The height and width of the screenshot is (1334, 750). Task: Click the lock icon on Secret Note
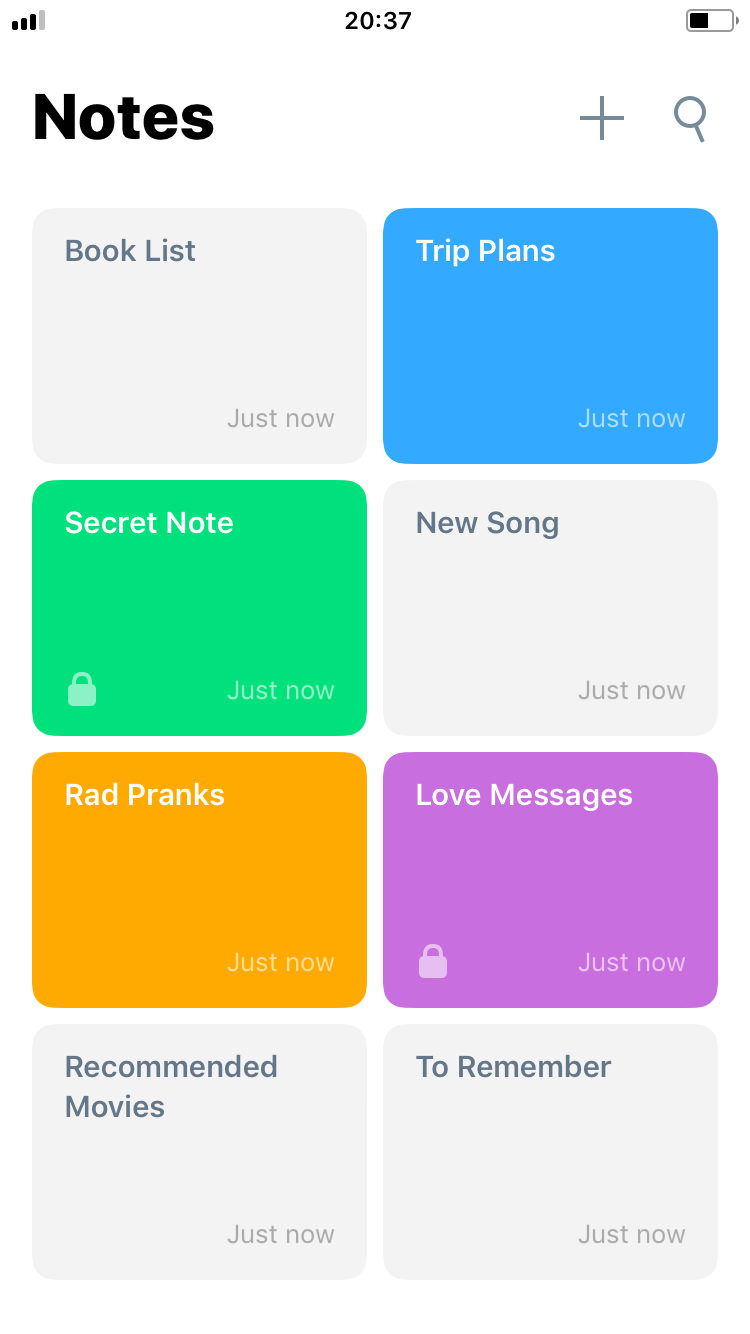pyautogui.click(x=82, y=689)
